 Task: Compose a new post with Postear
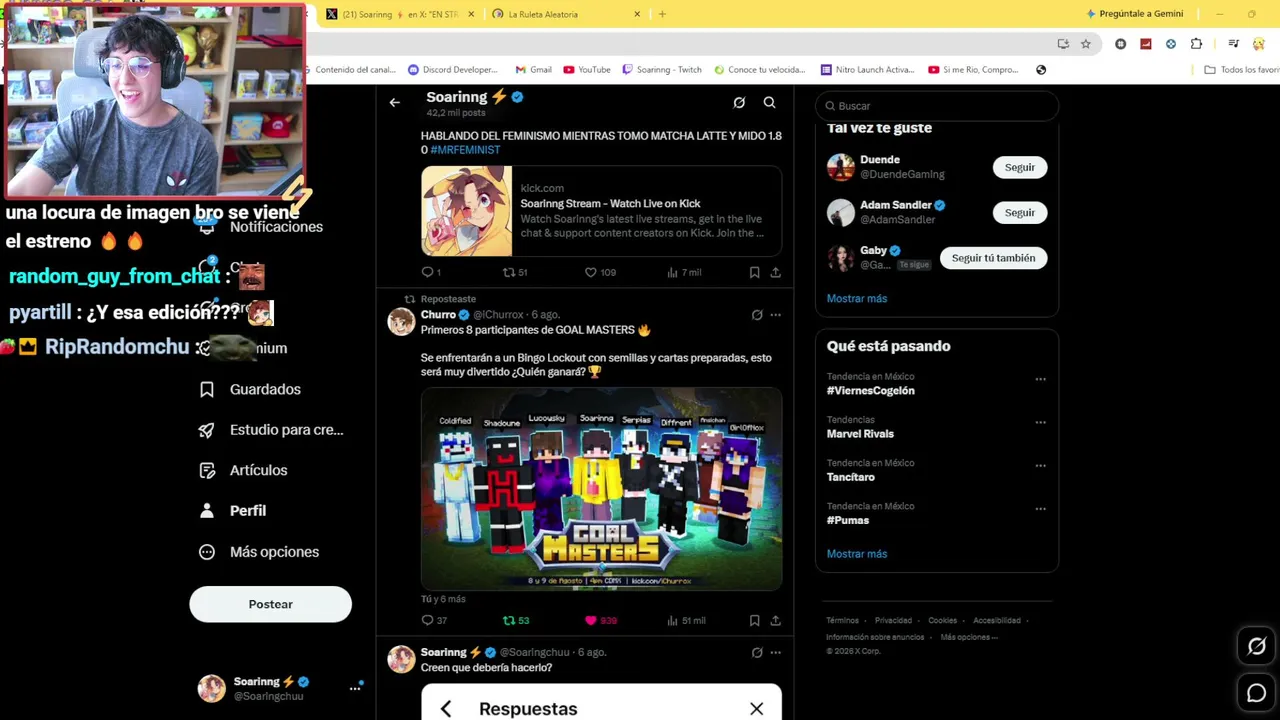(x=270, y=604)
